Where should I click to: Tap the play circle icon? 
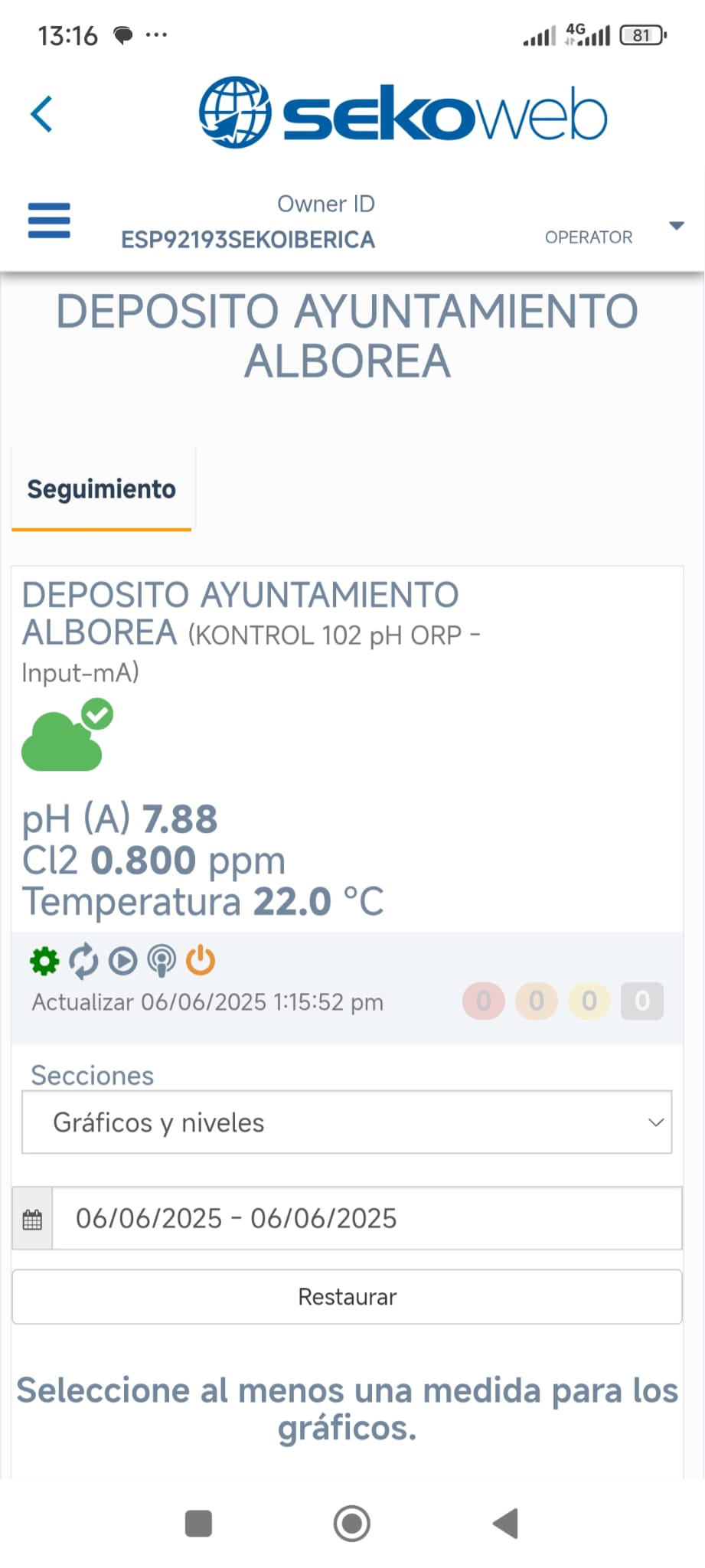(122, 961)
